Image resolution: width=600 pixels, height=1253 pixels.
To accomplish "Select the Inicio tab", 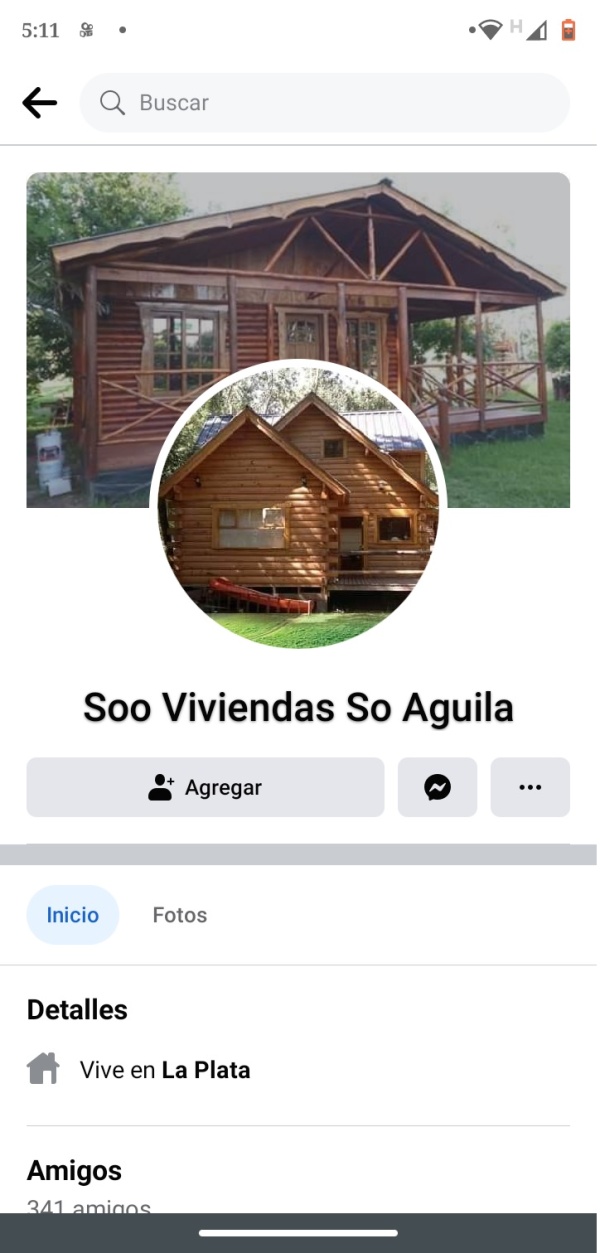I will (73, 915).
